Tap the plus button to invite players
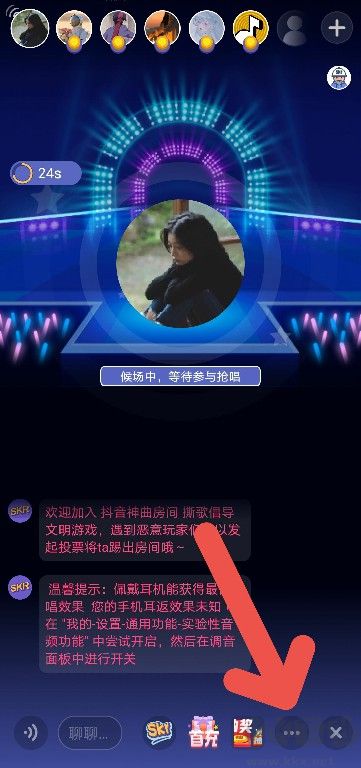The image size is (361, 768). point(337,28)
